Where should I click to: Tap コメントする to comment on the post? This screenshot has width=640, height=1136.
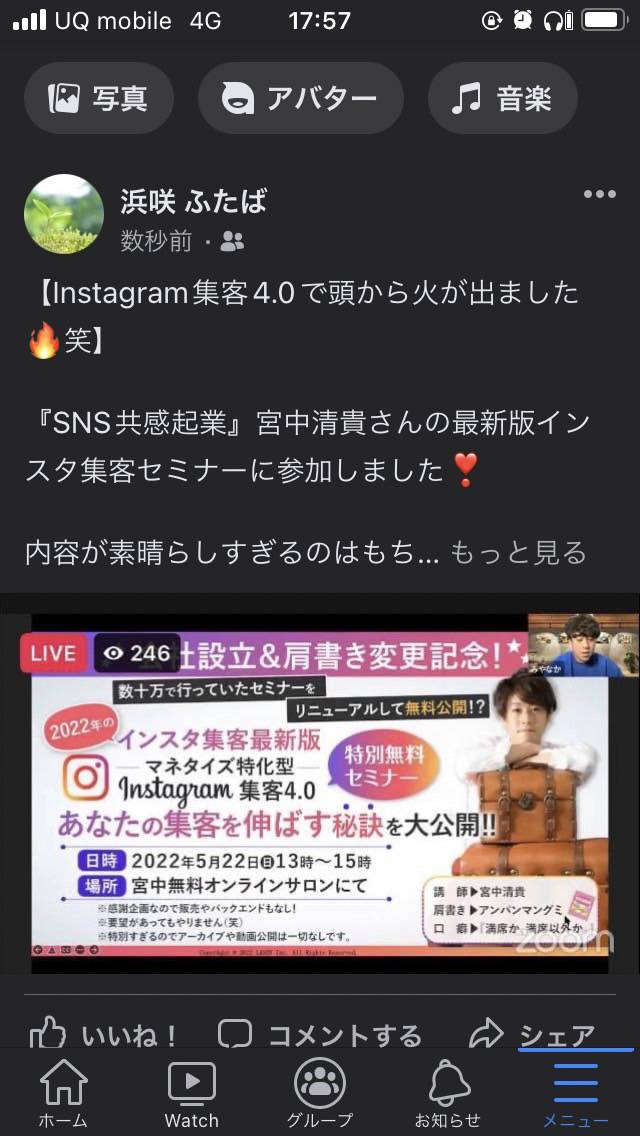[320, 1035]
